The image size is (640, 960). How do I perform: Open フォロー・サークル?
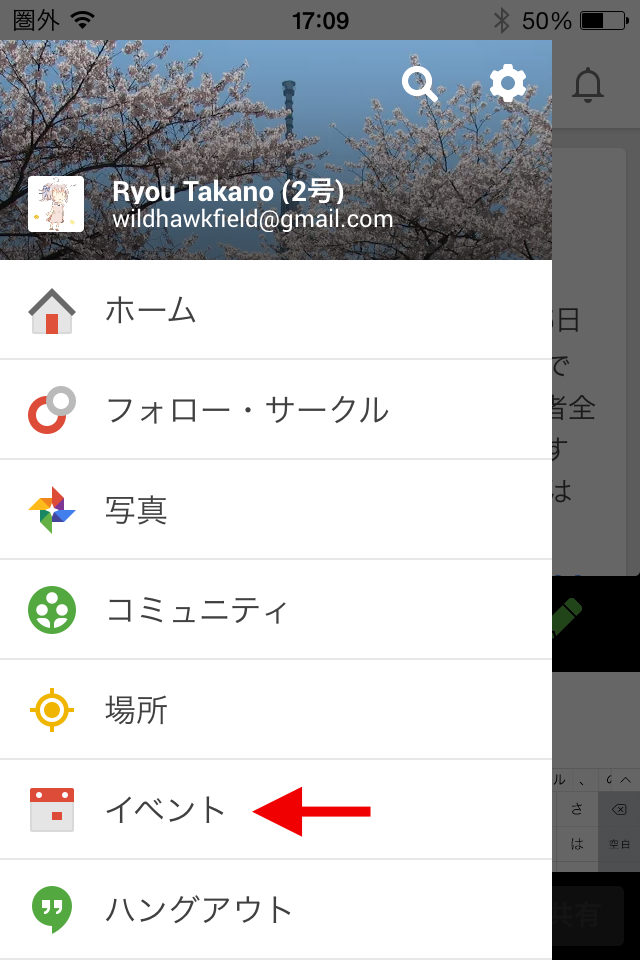[x=246, y=410]
